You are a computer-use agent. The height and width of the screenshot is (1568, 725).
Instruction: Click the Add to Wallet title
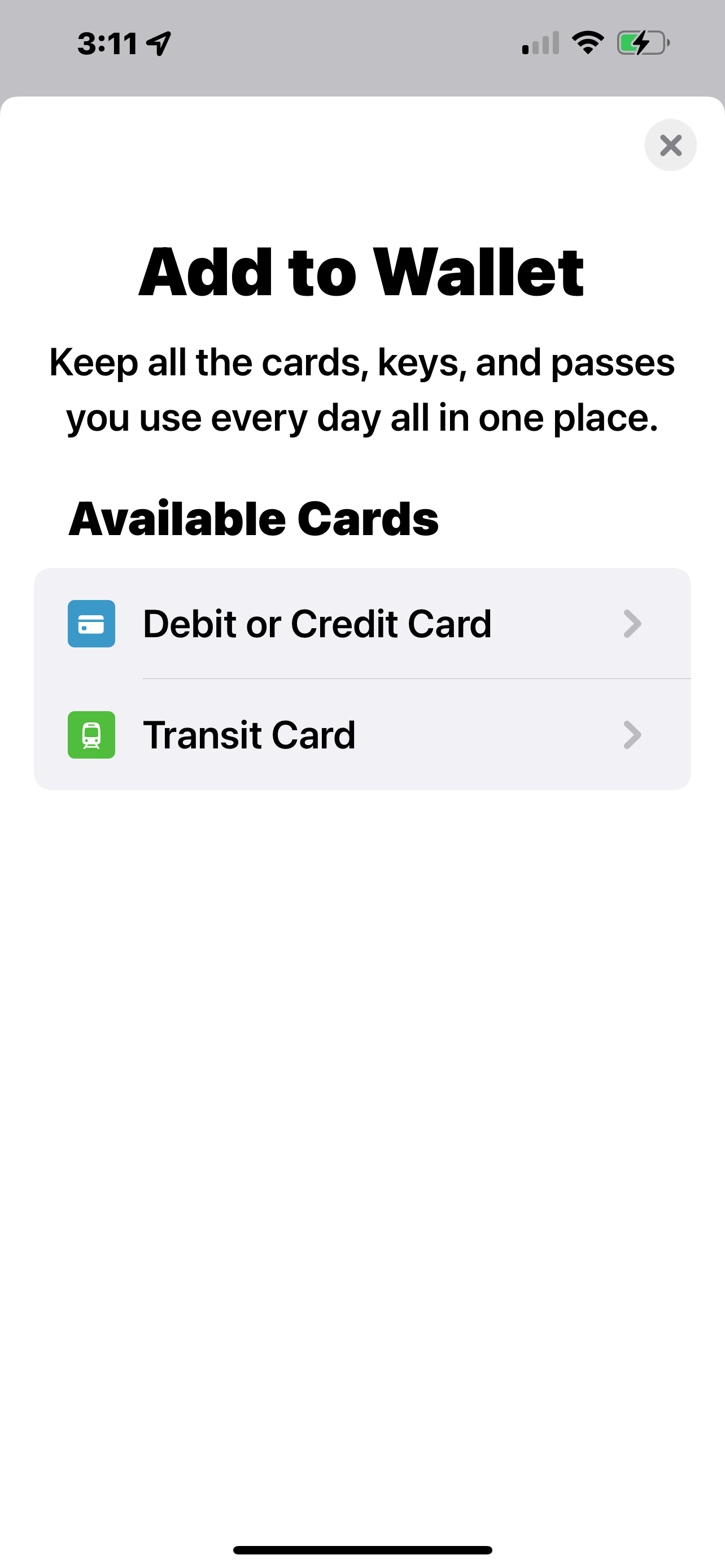[x=361, y=272]
